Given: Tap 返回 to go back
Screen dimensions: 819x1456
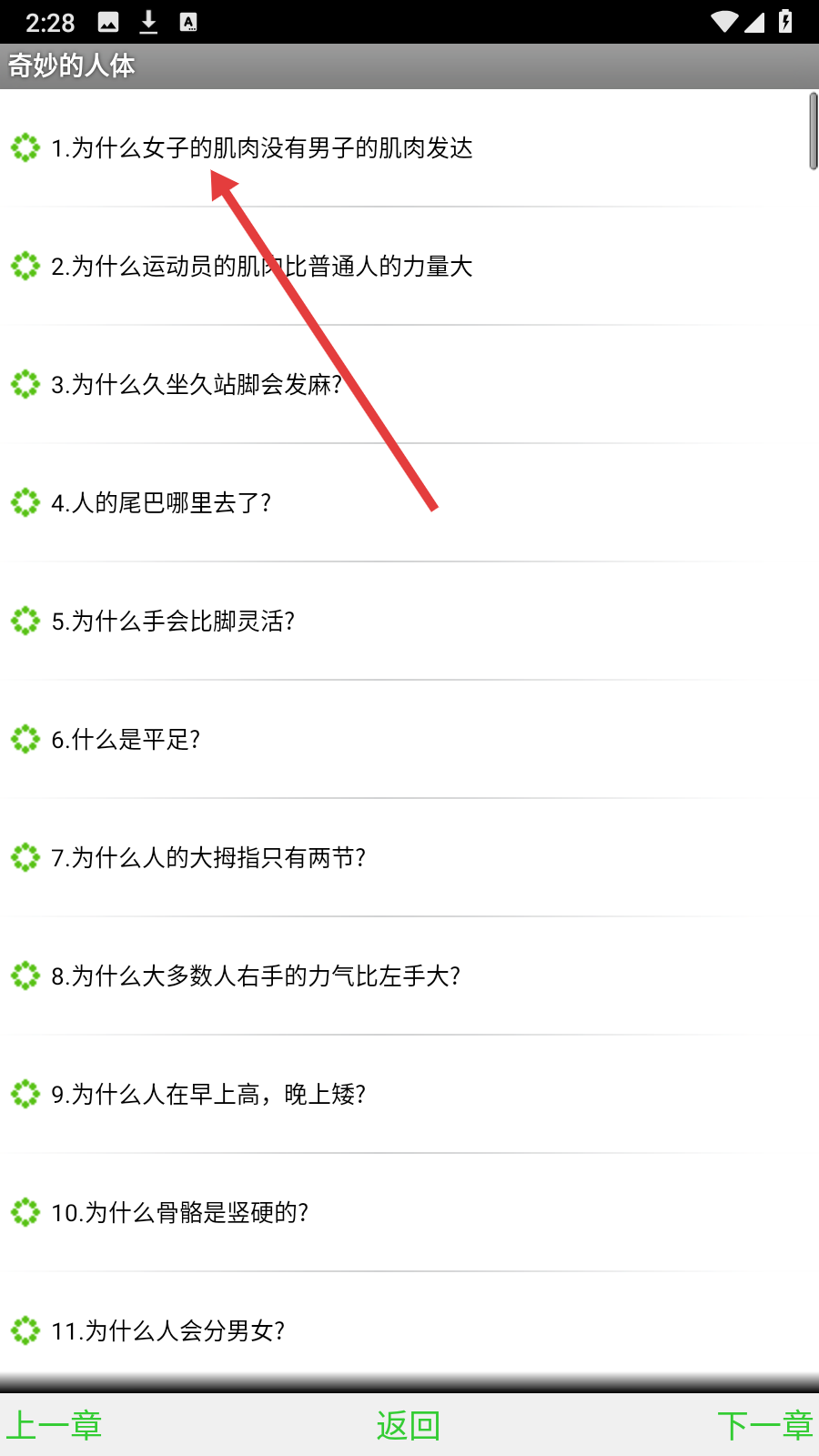Looking at the screenshot, I should (x=409, y=1425).
